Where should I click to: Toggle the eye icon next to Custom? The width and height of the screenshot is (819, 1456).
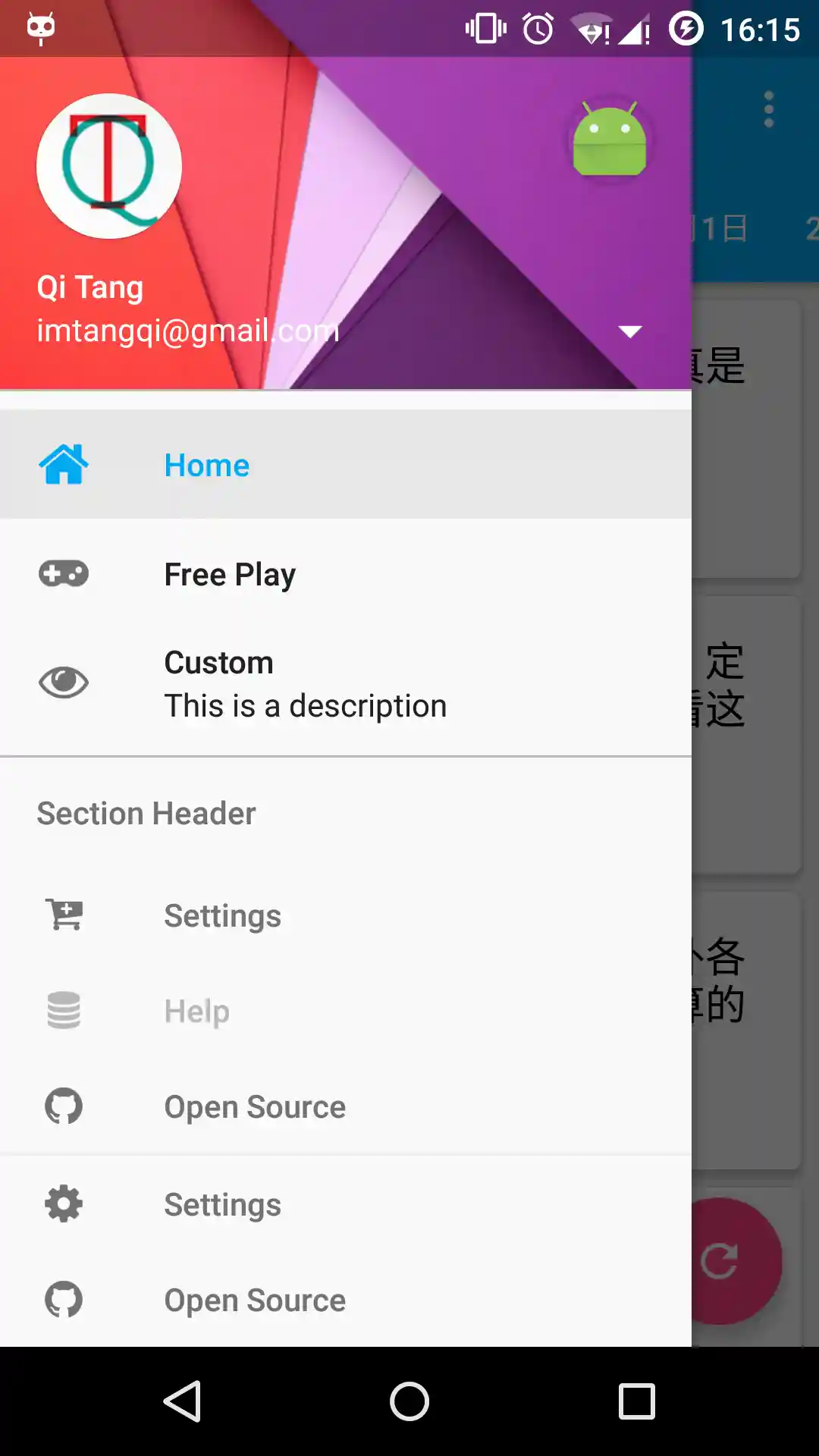click(x=64, y=681)
